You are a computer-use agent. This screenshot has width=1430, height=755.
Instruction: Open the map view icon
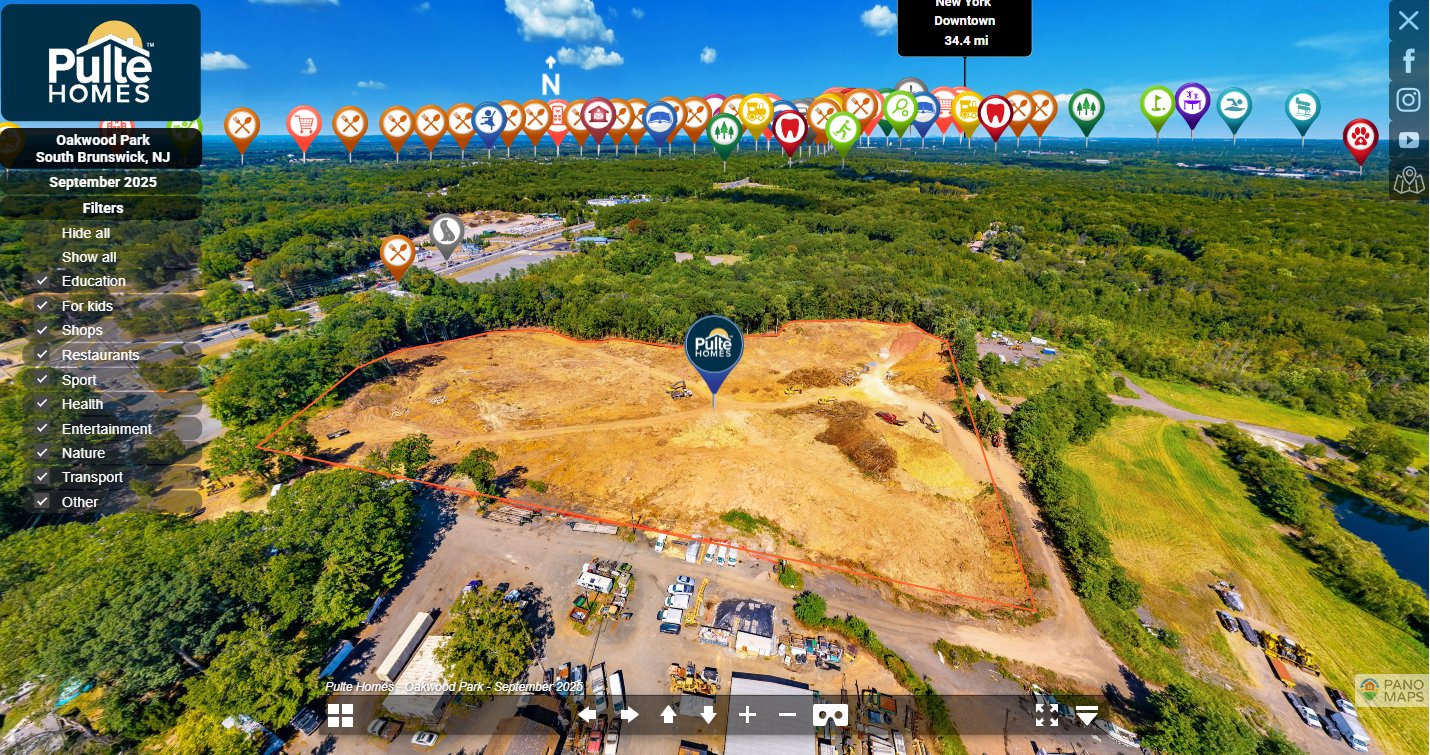(1408, 180)
